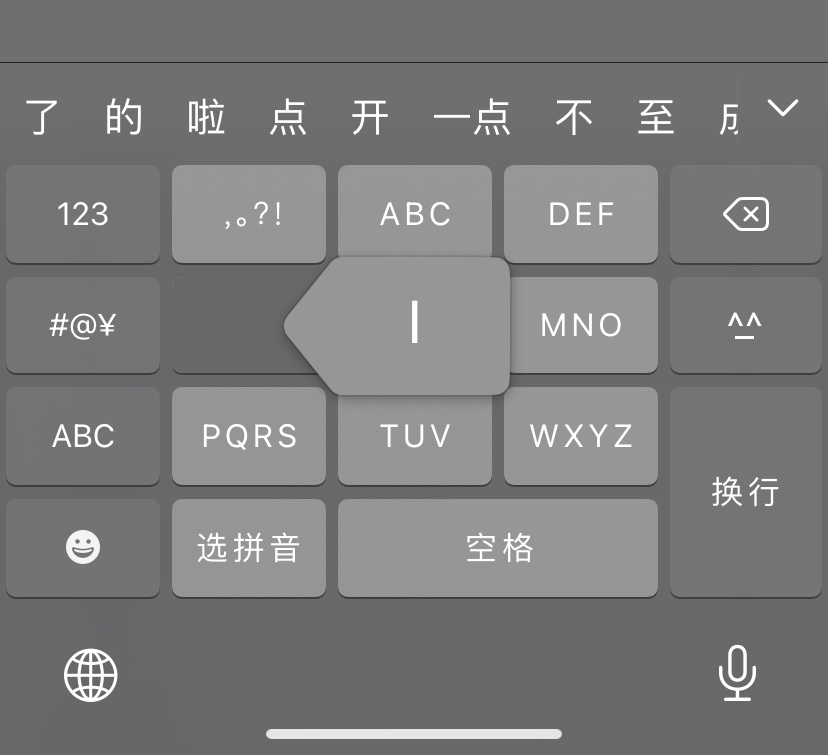Tap the punctuation key ,。?!
The height and width of the screenshot is (755, 828).
coord(249,213)
